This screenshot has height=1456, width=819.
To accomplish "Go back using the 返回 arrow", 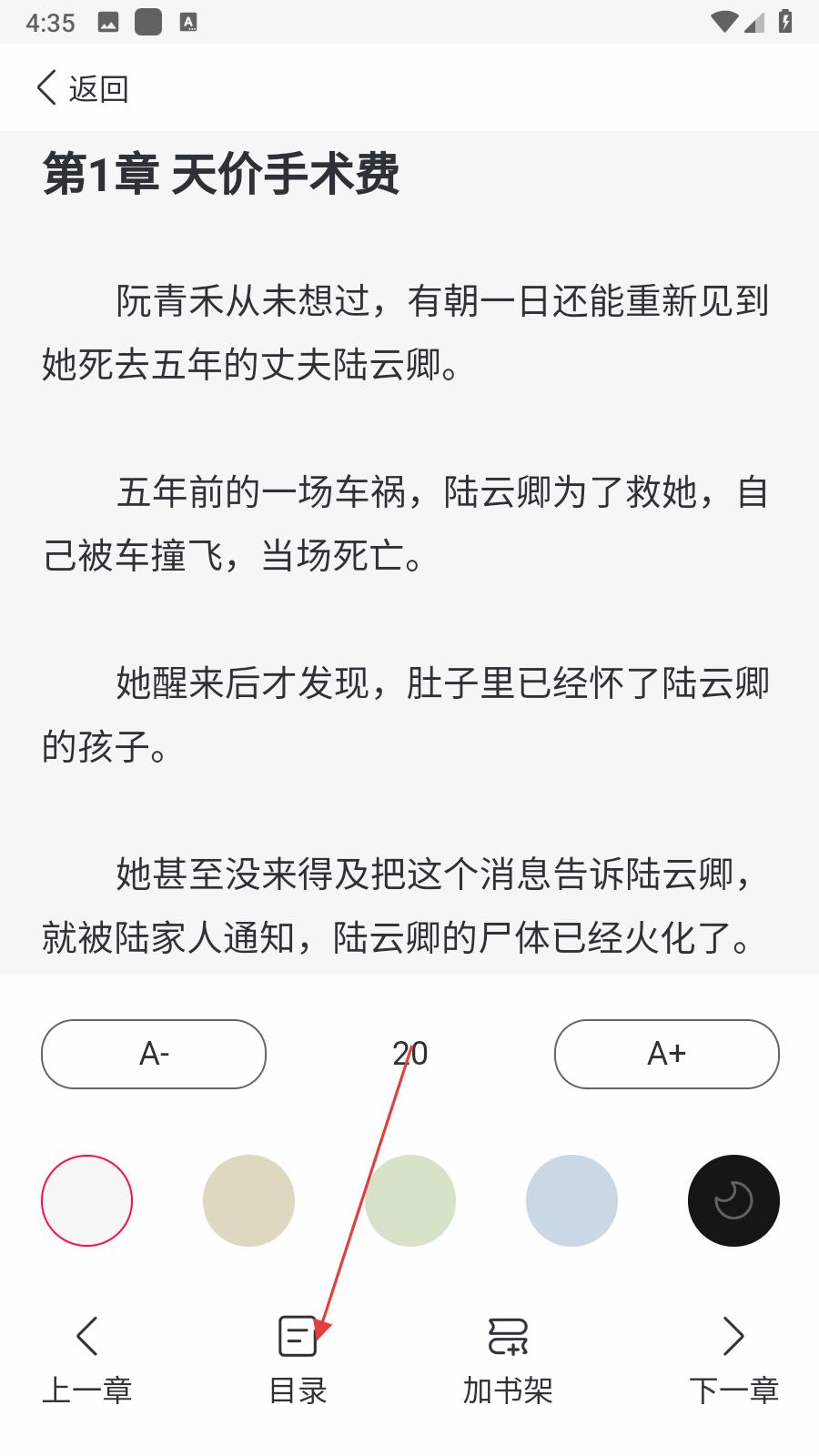I will click(x=82, y=88).
